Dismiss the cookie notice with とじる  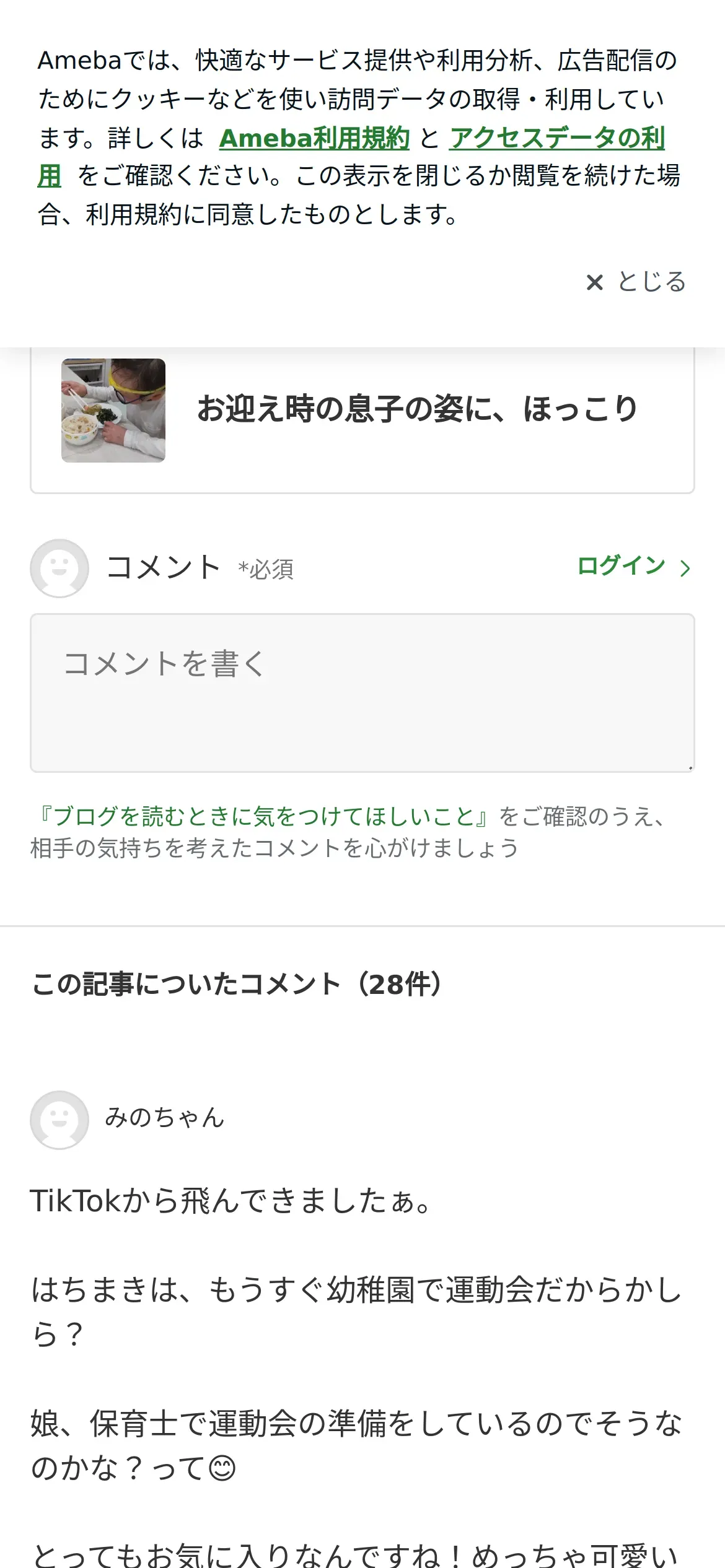pos(636,282)
